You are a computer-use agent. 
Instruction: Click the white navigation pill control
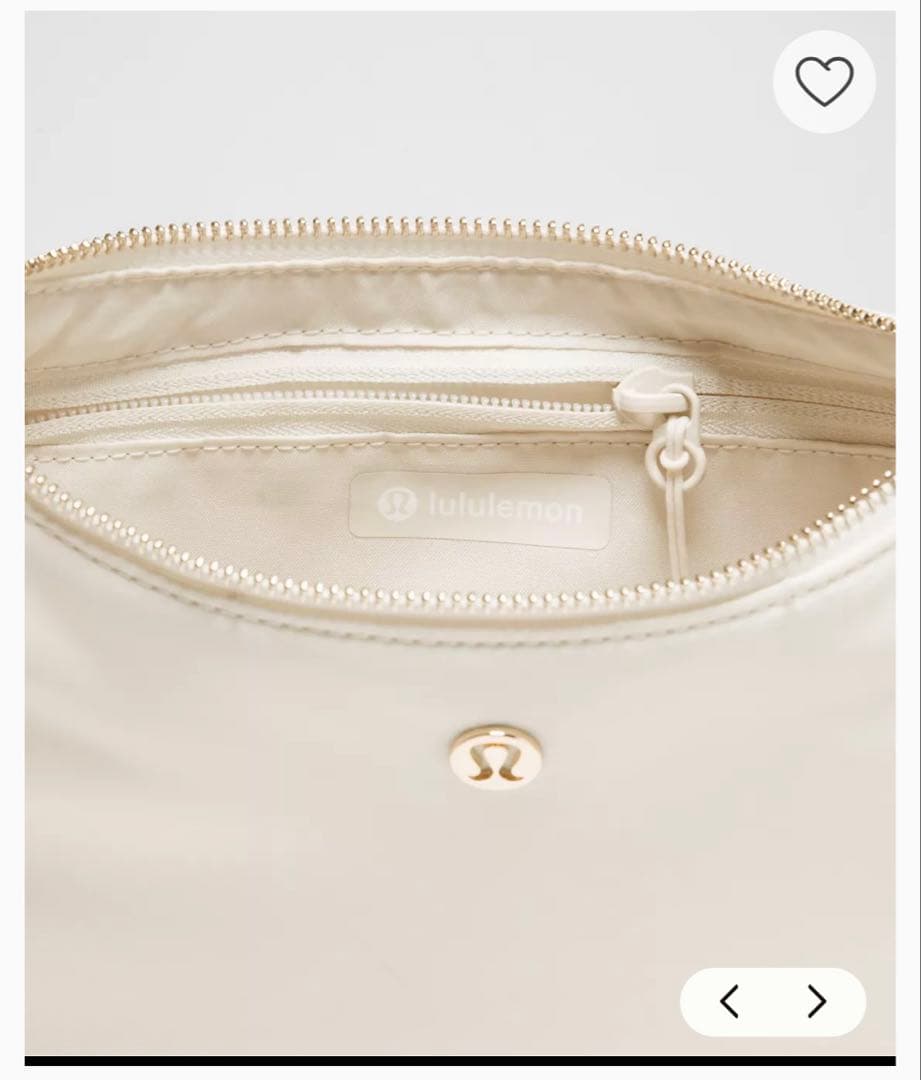click(x=772, y=1000)
